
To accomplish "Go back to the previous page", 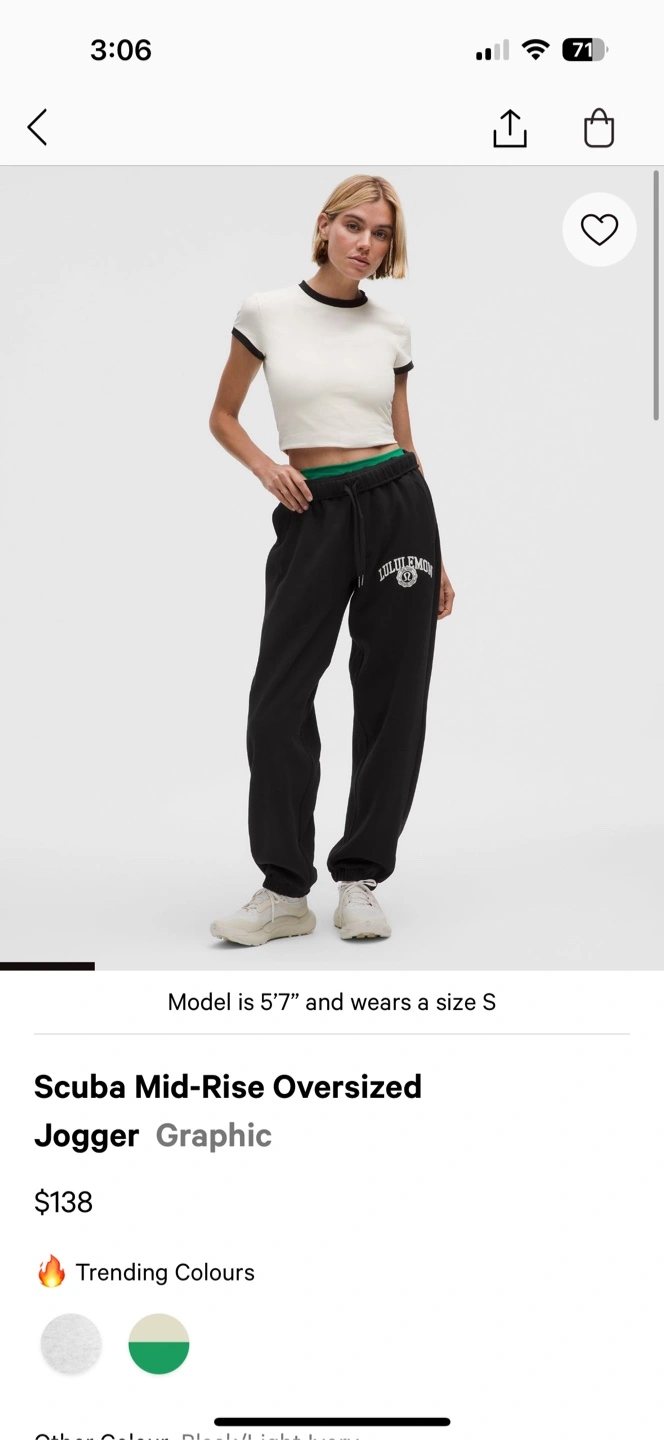I will tap(37, 128).
